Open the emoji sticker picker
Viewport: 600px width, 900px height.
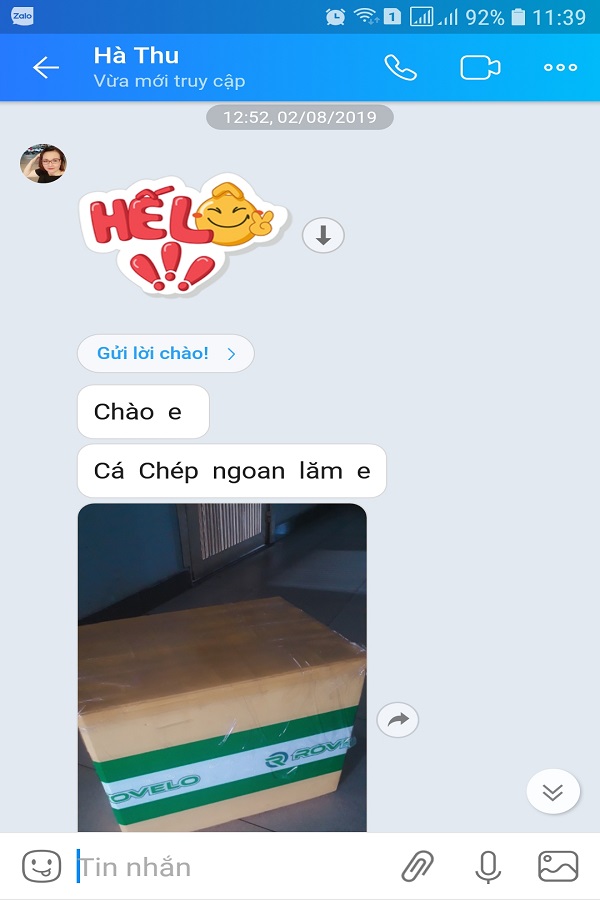(42, 866)
